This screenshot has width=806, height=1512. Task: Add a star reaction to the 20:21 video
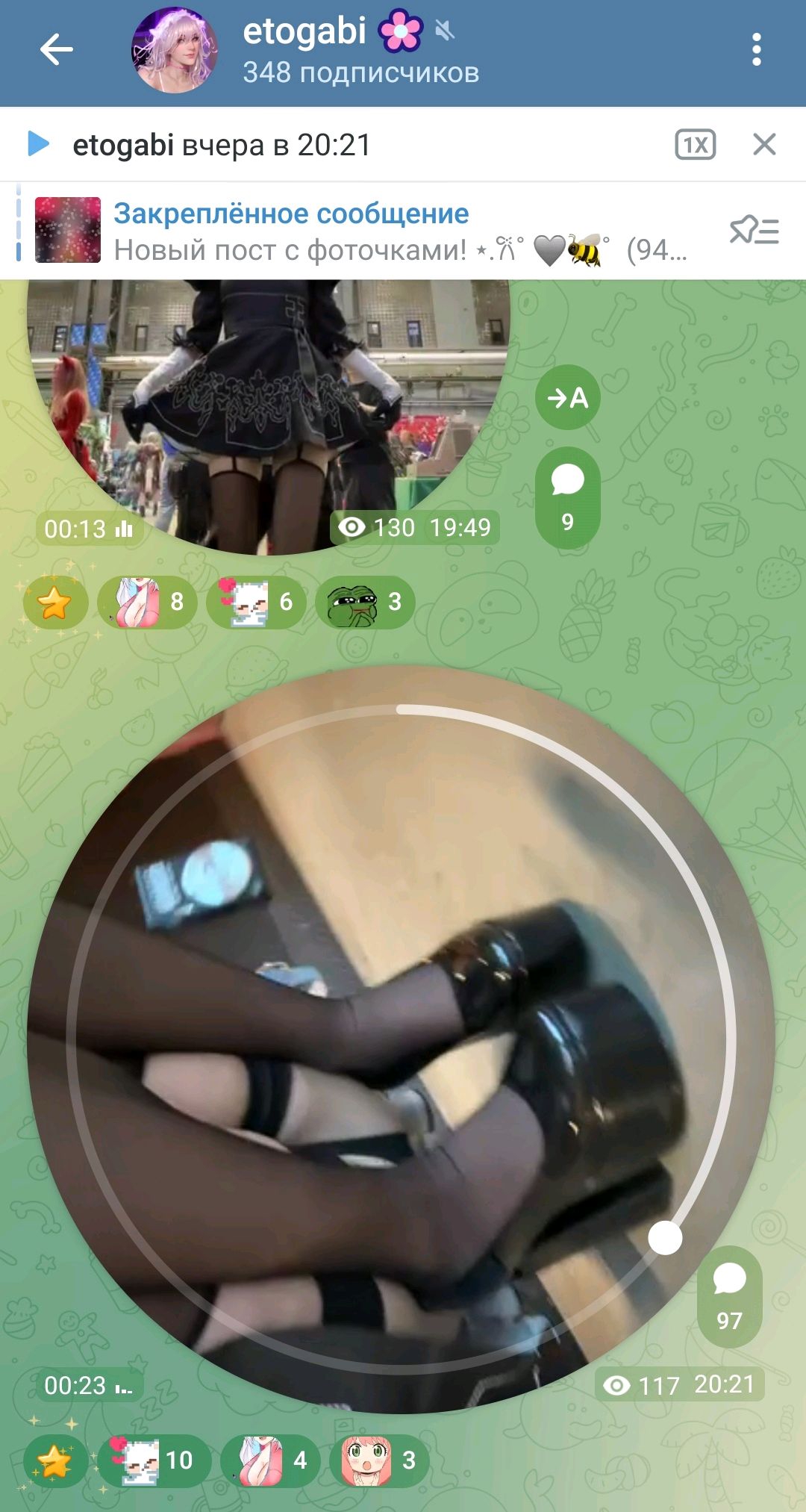point(55,1461)
